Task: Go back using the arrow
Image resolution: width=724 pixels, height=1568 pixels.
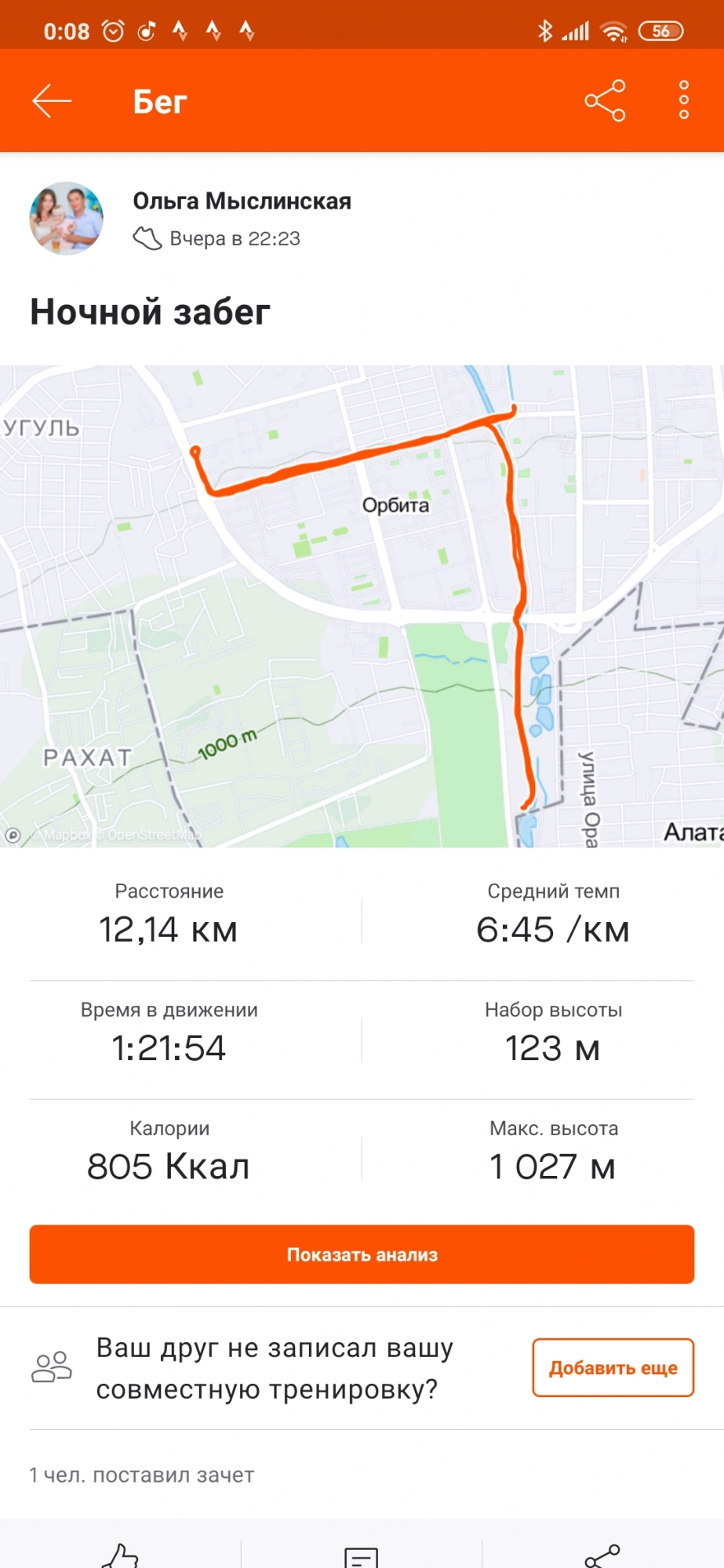Action: tap(52, 101)
